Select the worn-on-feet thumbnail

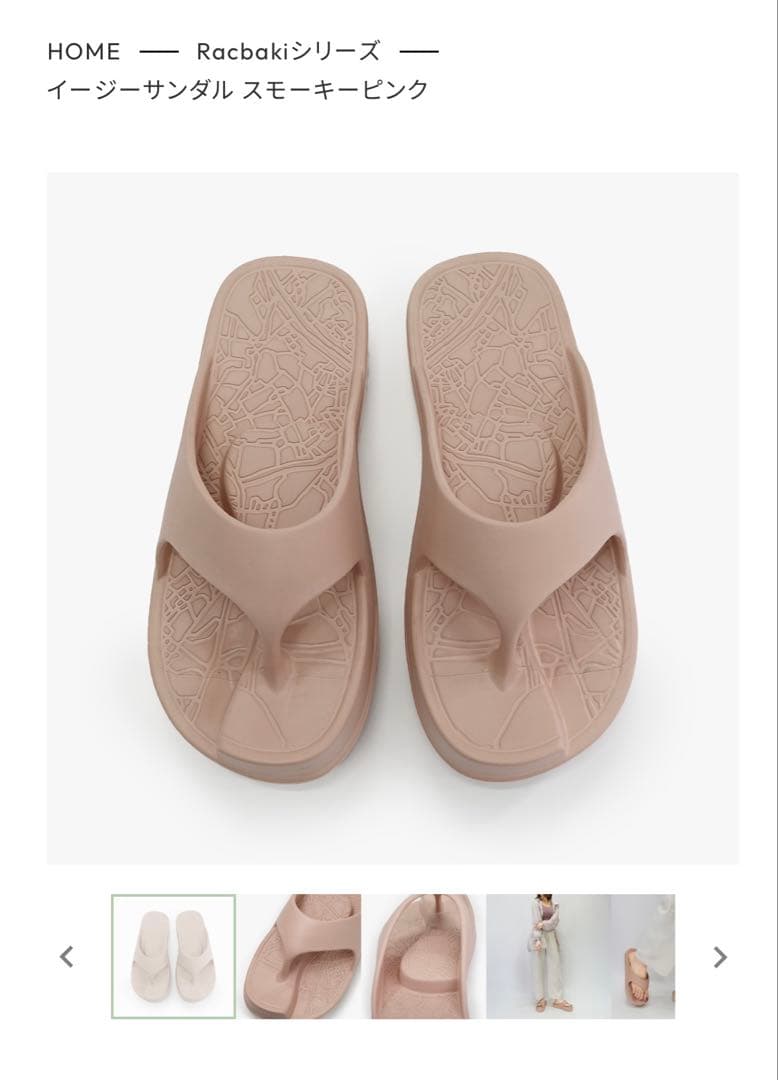point(643,956)
